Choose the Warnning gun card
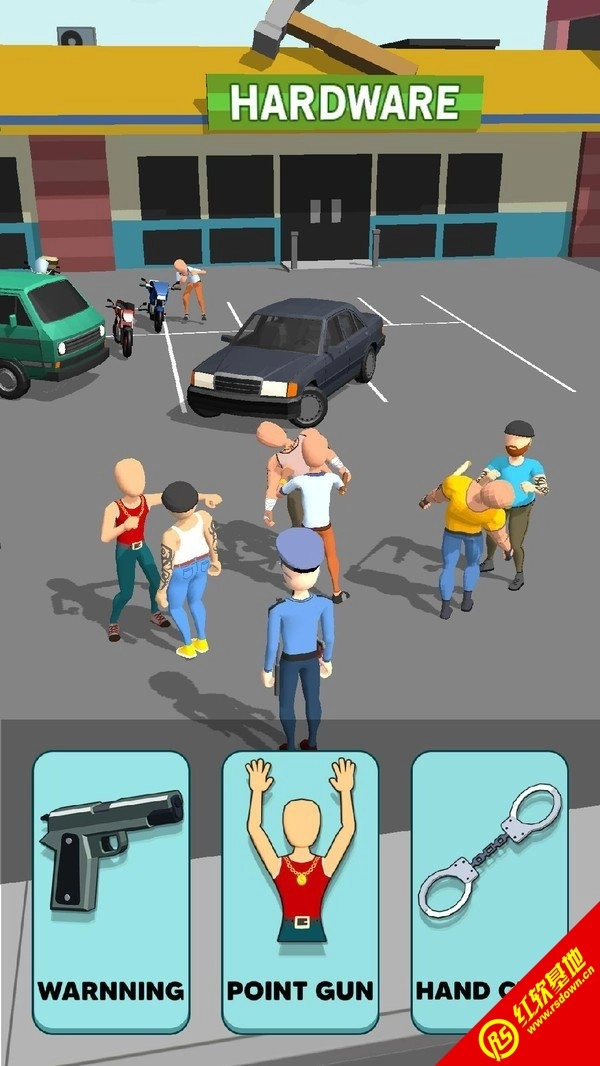600x1066 pixels. coord(111,890)
